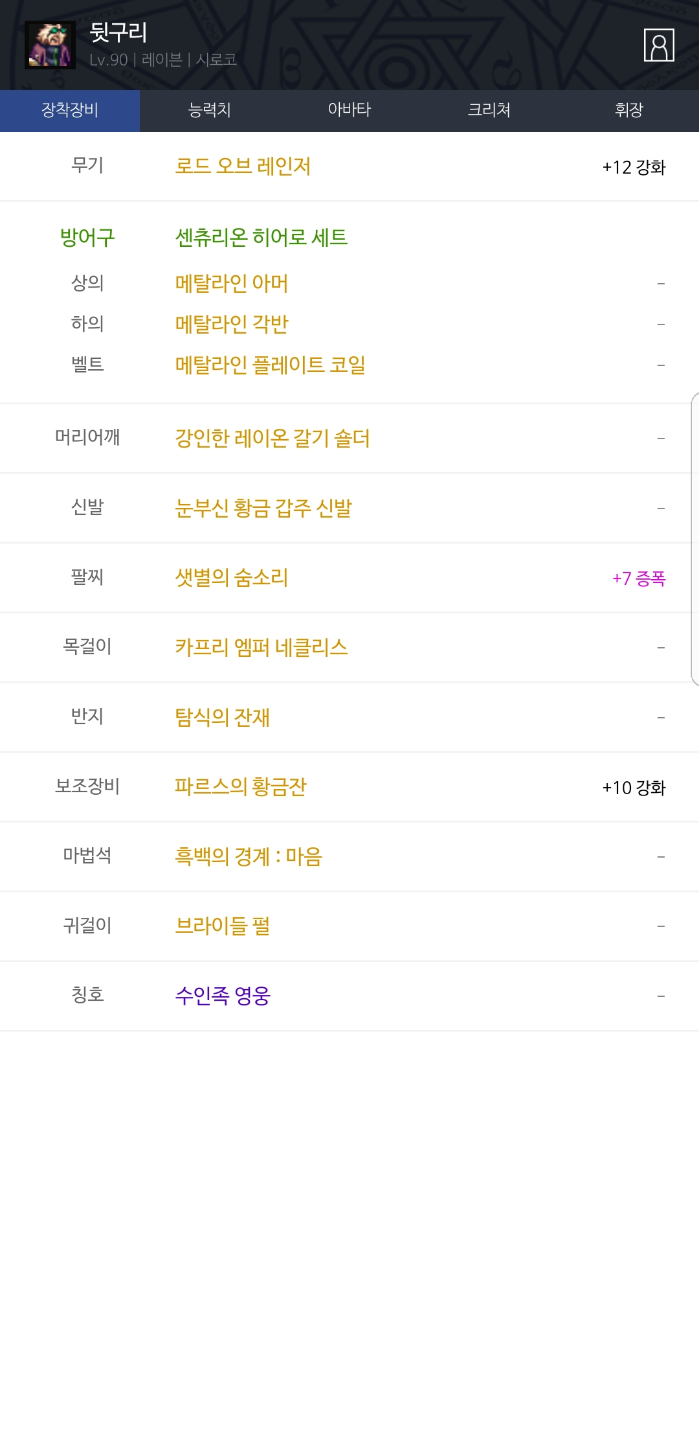This screenshot has width=699, height=1438.
Task: Open ring 탐식의 잔재
Action: (x=222, y=717)
